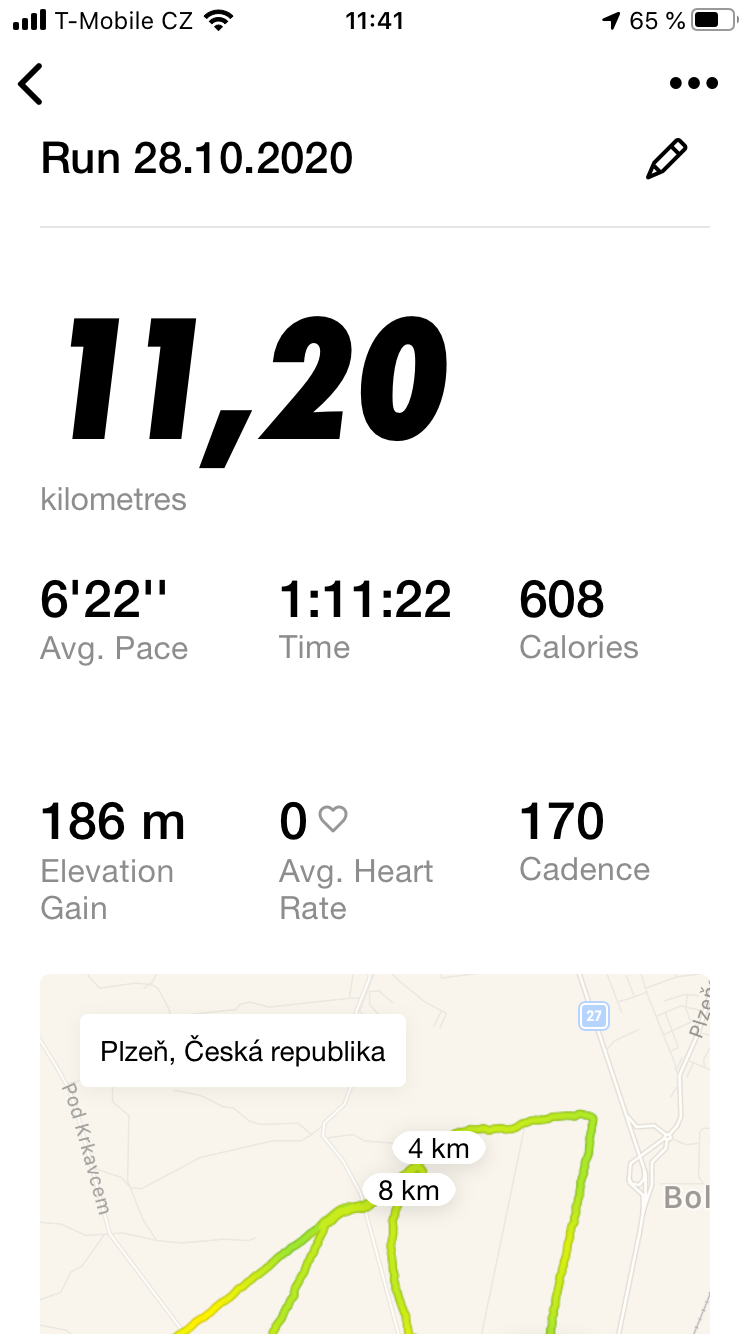Open the route map of Plzeň
The height and width of the screenshot is (1334, 750).
pyautogui.click(x=375, y=1154)
